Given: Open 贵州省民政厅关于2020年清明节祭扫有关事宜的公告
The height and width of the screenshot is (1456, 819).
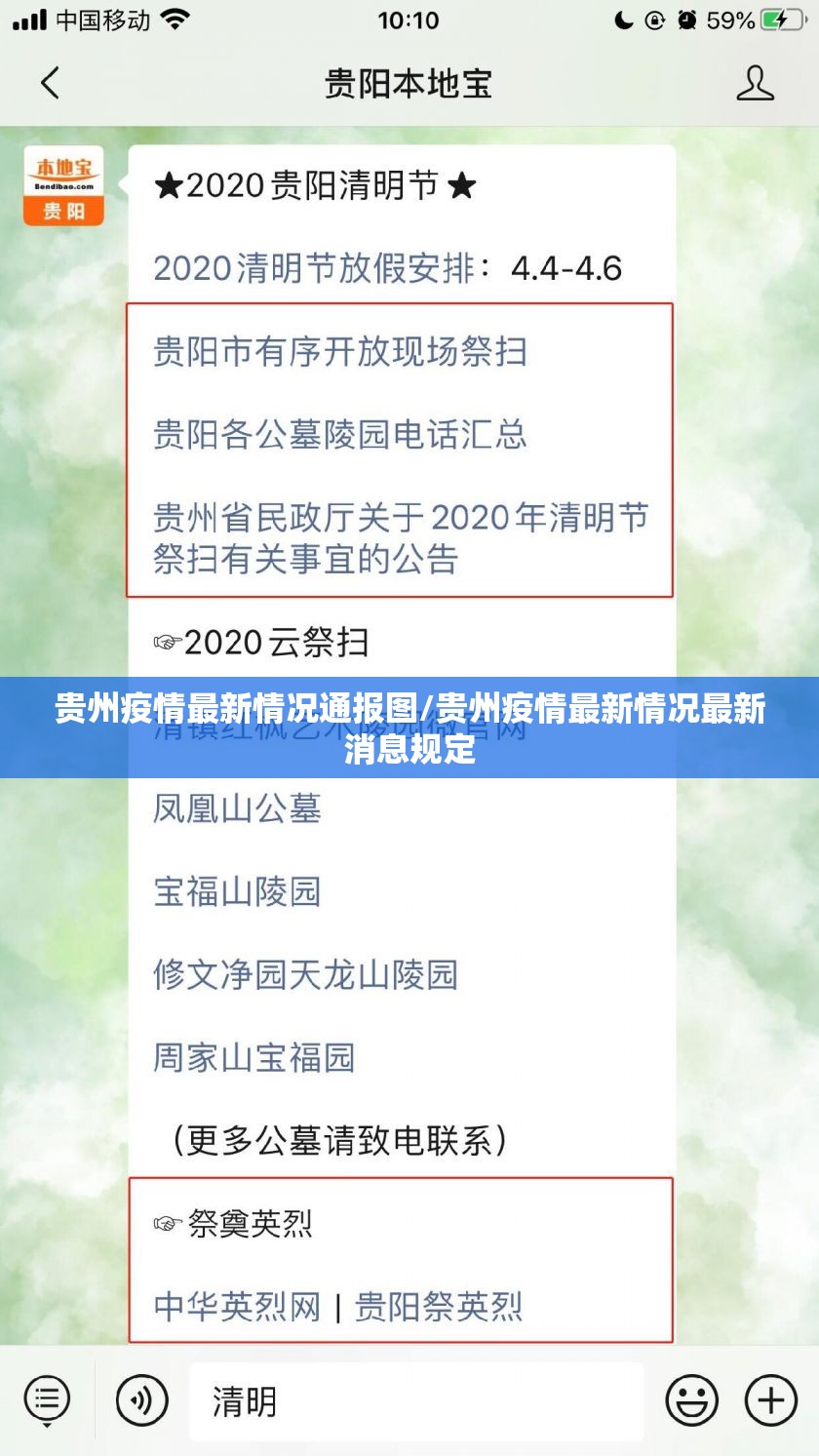Looking at the screenshot, I should pos(400,537).
